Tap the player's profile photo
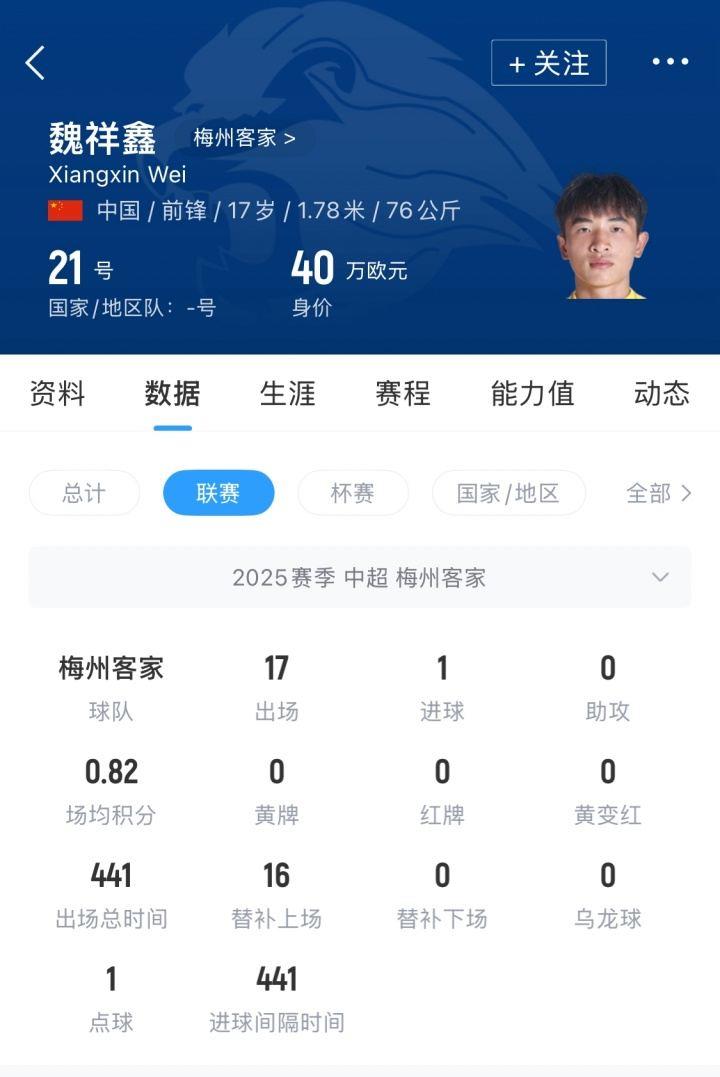720x1077 pixels. pyautogui.click(x=601, y=238)
